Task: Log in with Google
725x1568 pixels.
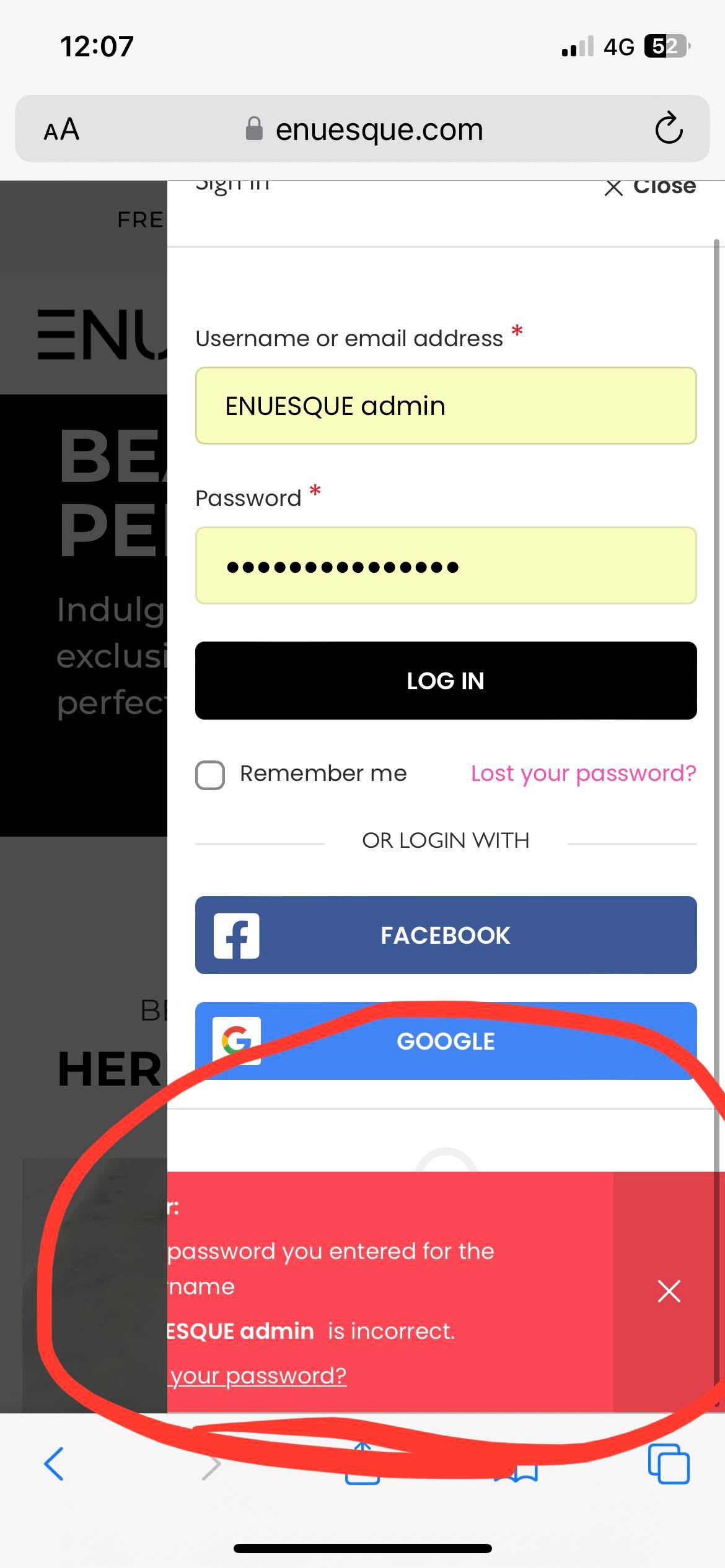Action: pos(446,1041)
